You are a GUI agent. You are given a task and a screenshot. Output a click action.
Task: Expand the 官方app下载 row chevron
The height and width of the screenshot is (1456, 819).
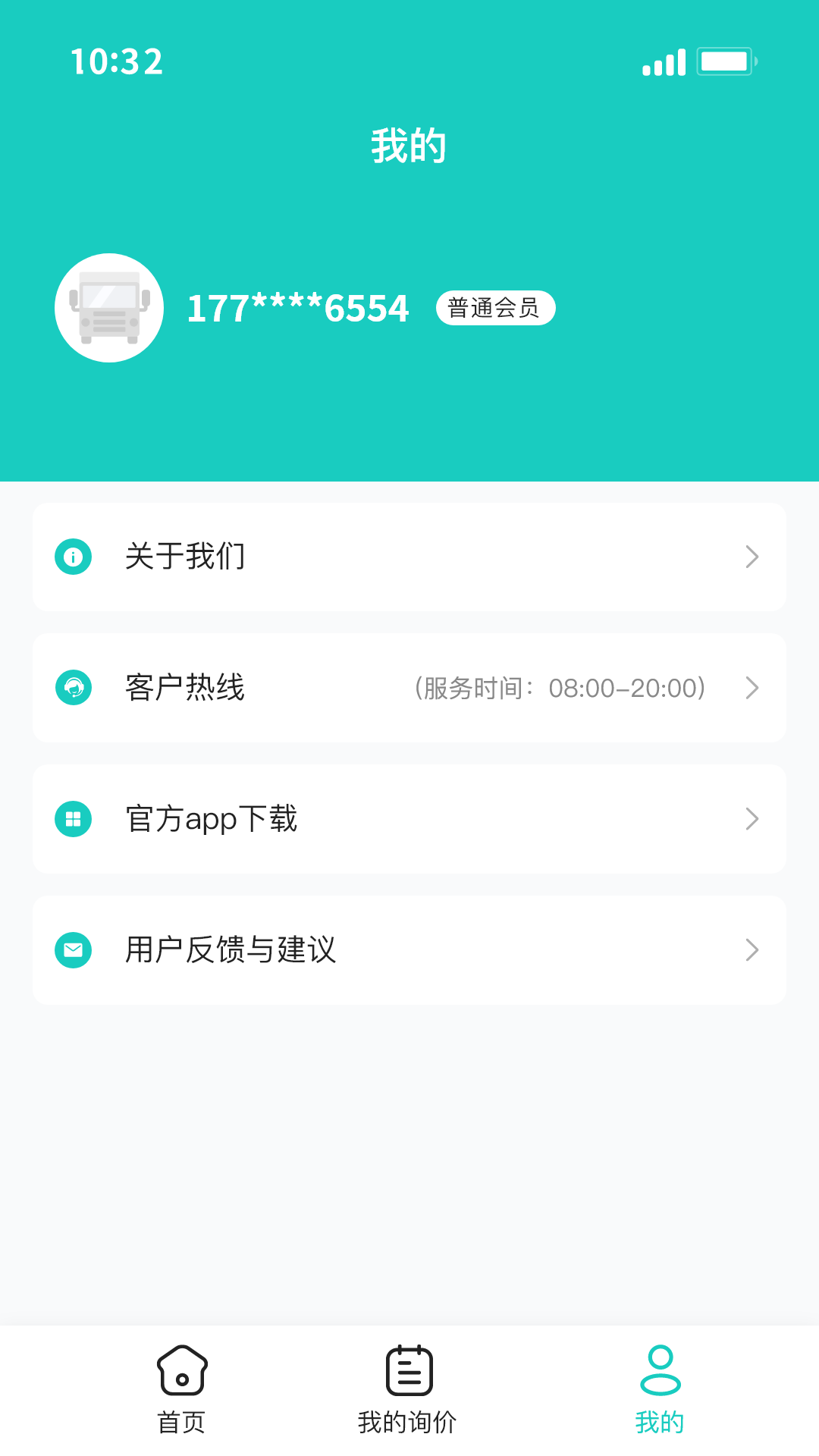click(752, 819)
